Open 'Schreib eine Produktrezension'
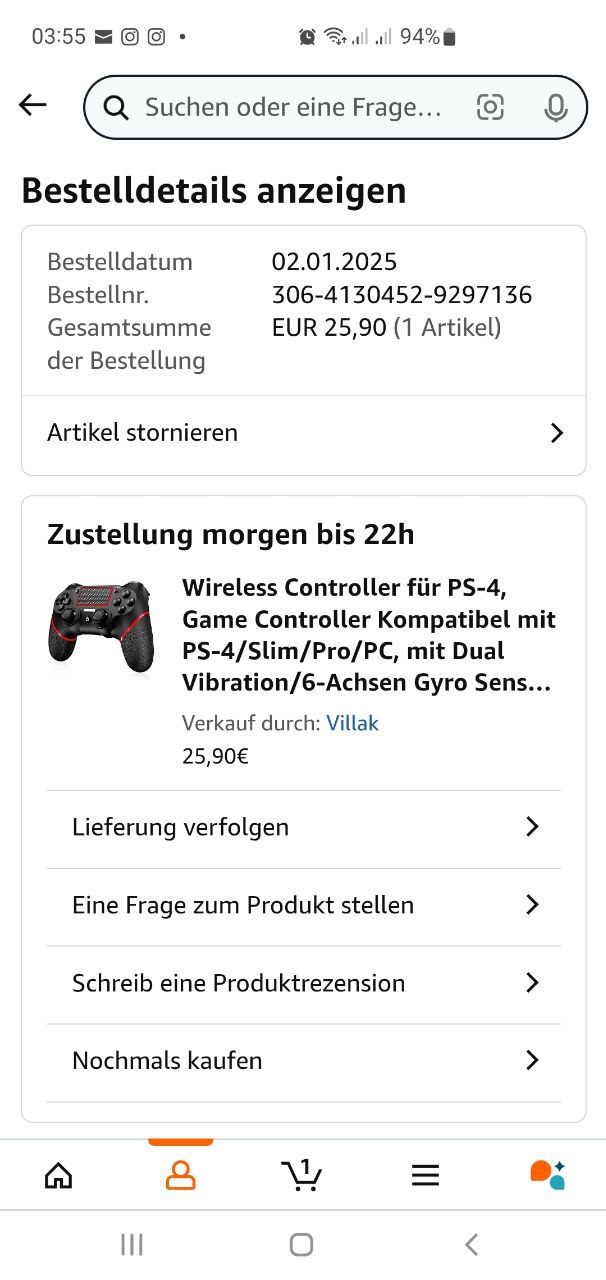The image size is (606, 1280). coord(303,983)
